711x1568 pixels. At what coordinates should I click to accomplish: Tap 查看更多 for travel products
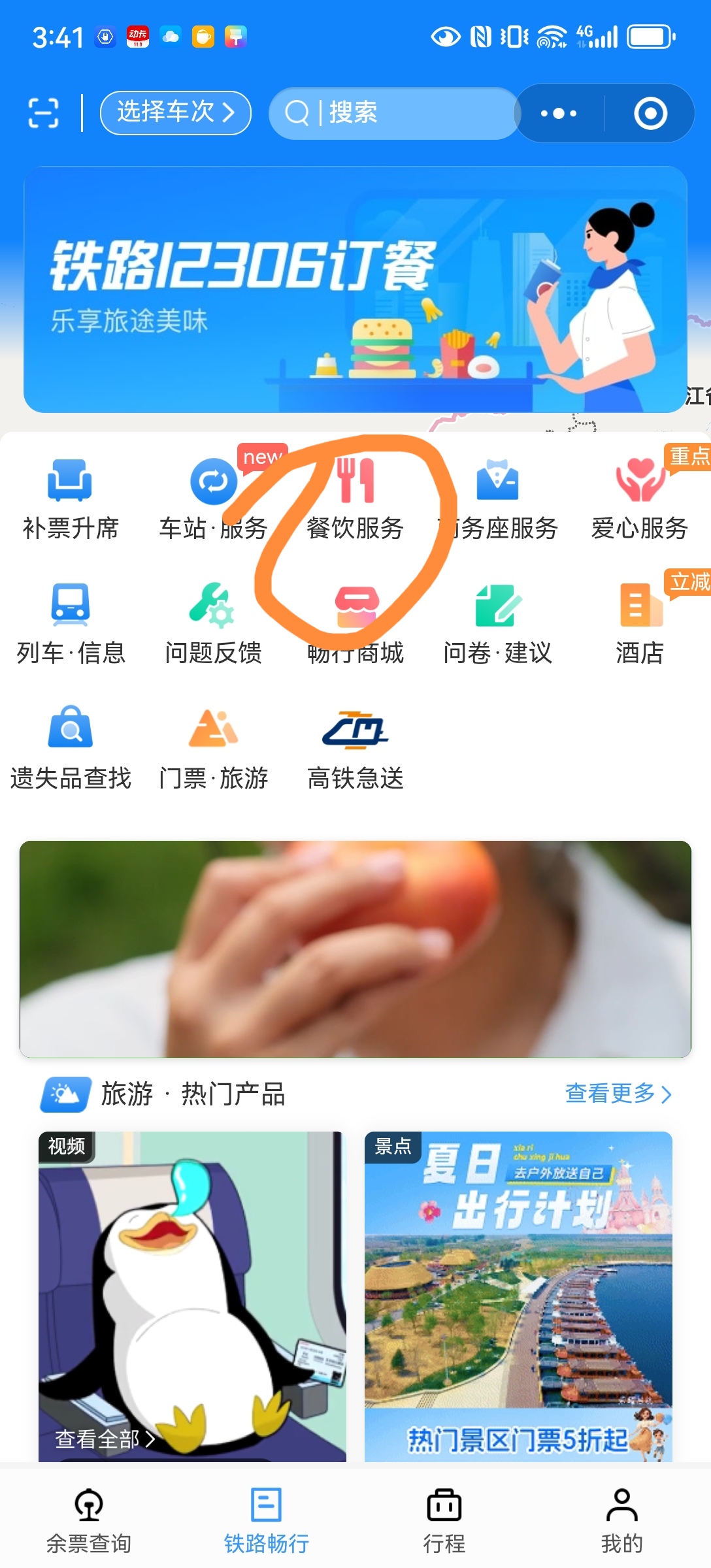coord(618,1093)
